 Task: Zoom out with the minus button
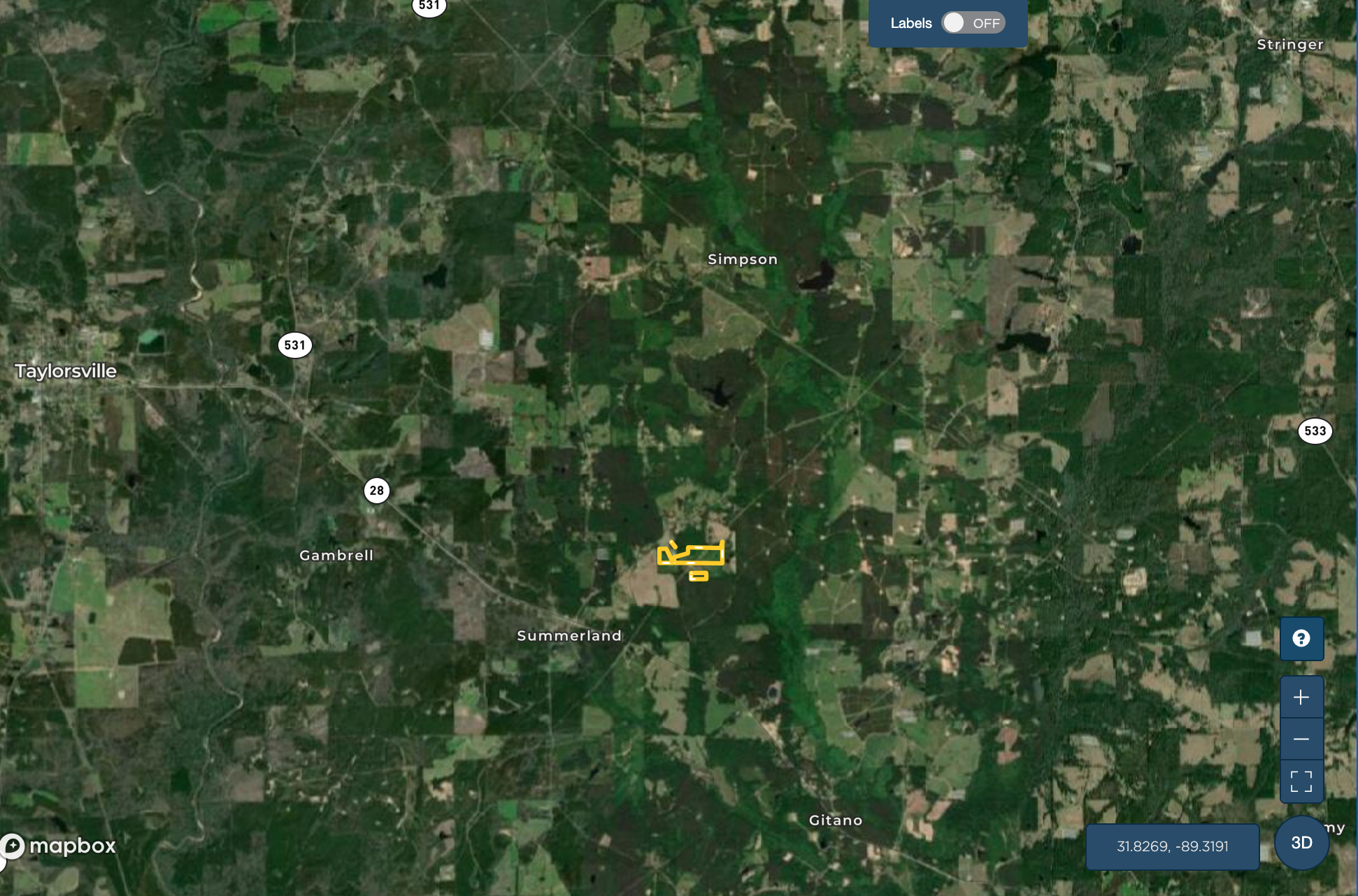[x=1301, y=739]
